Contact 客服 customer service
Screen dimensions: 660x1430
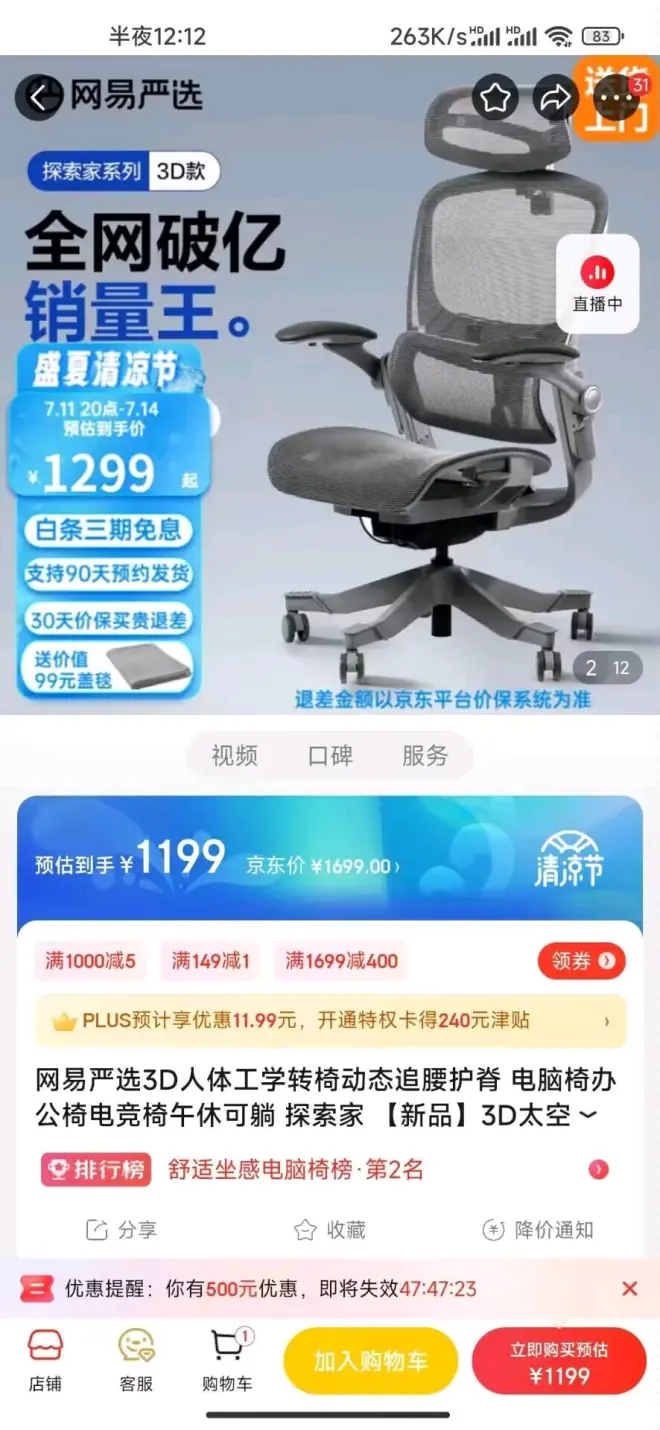[136, 1361]
